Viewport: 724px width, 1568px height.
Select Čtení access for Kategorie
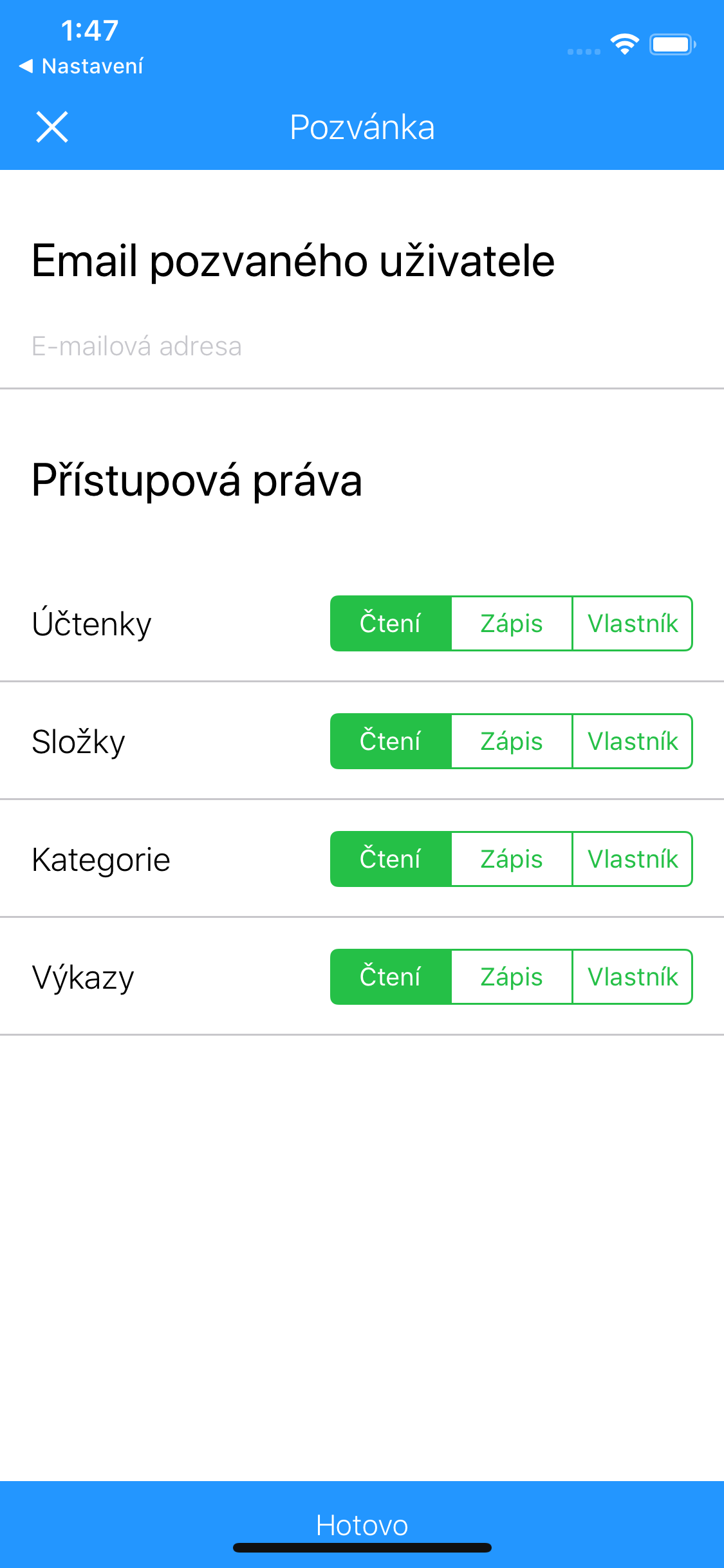(x=391, y=859)
